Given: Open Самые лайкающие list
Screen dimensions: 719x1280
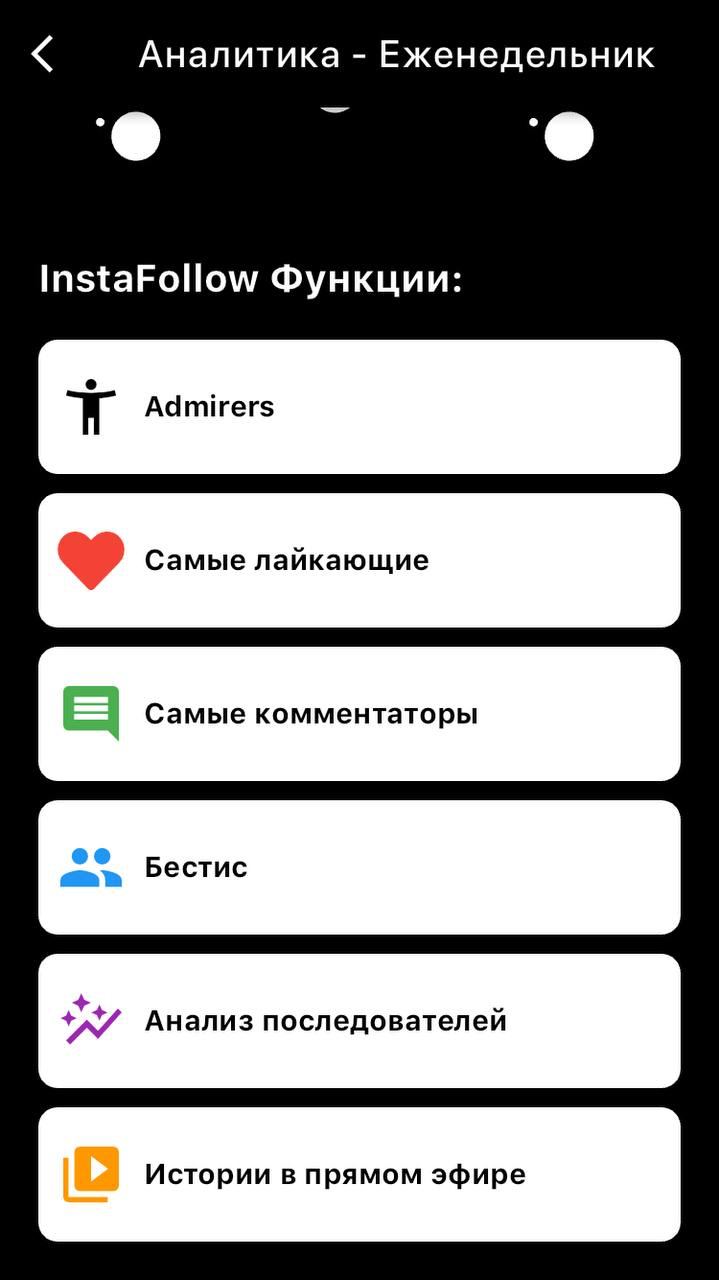Looking at the screenshot, I should coord(359,560).
